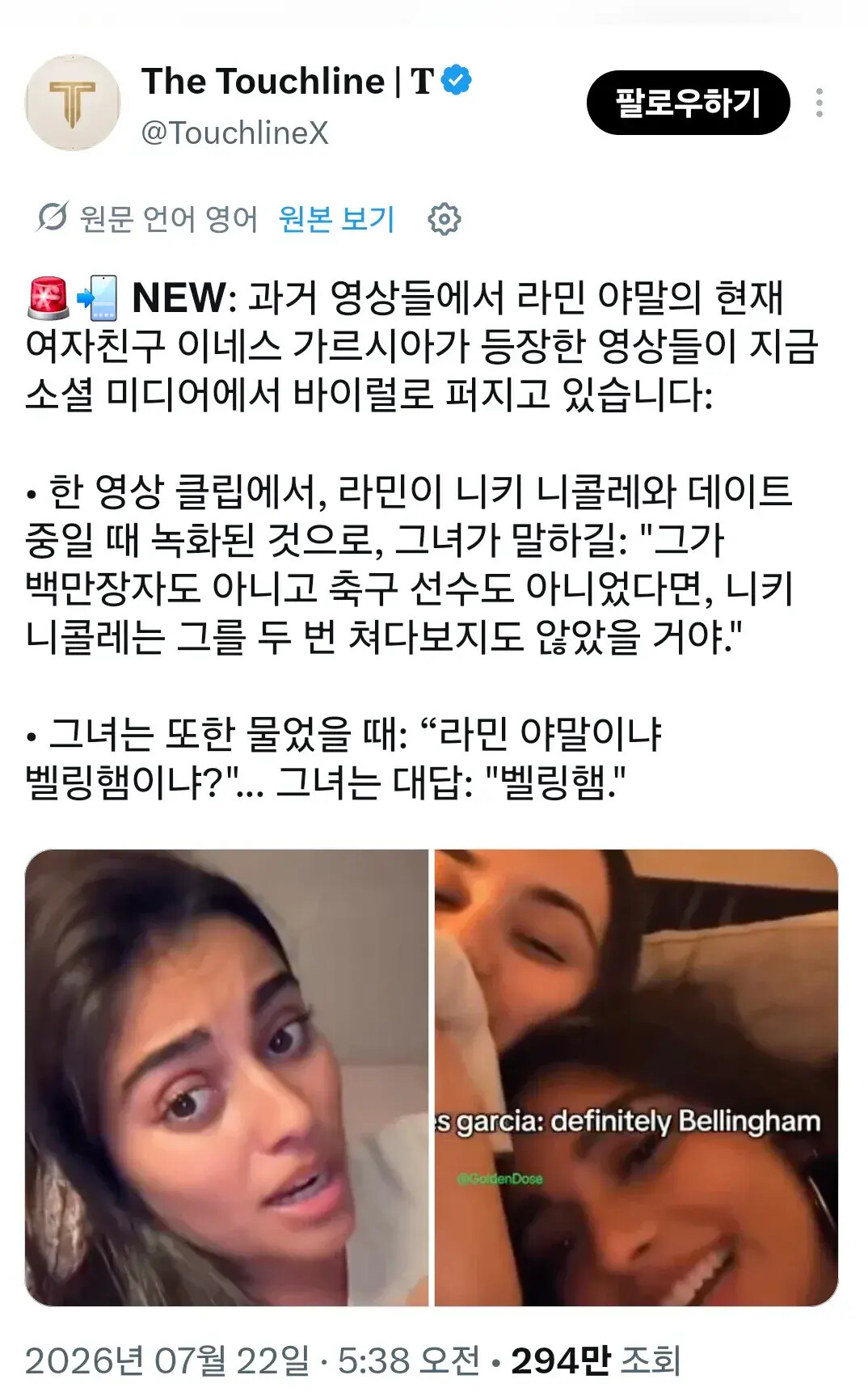
Task: Open the left photo of the woman
Action: point(227,1078)
